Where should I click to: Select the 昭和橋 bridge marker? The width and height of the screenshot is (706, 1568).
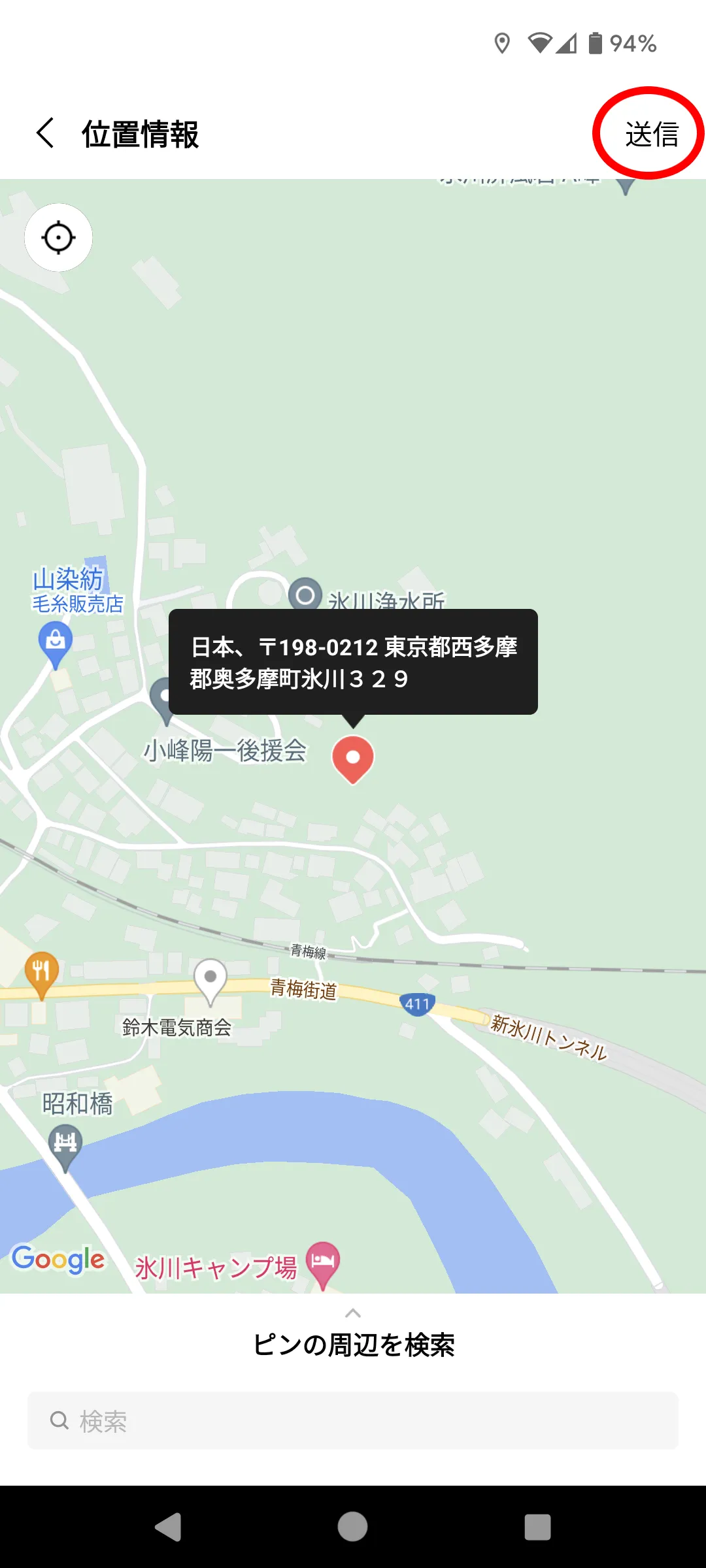65,1145
